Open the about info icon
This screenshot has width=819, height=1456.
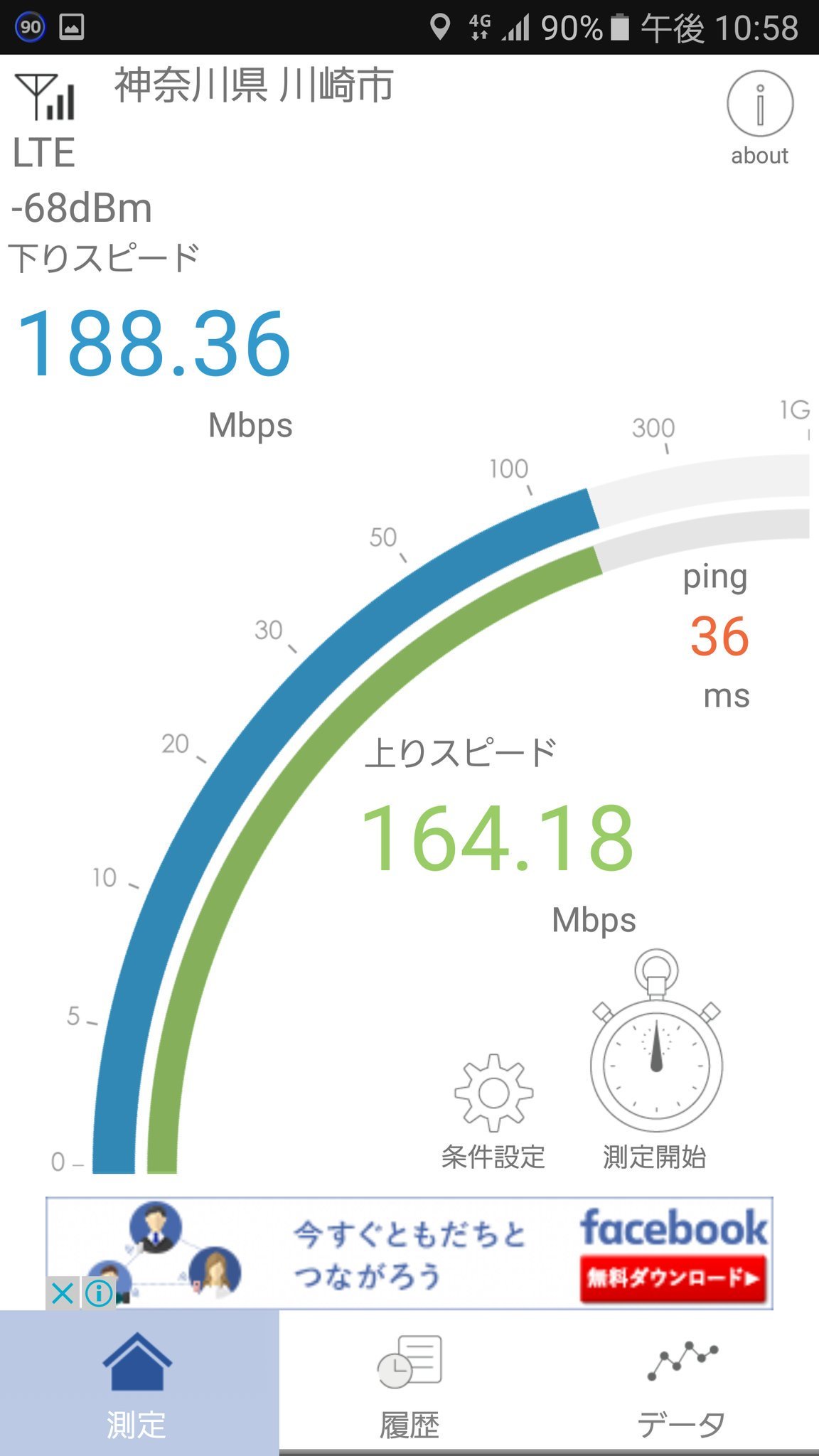pos(759,105)
